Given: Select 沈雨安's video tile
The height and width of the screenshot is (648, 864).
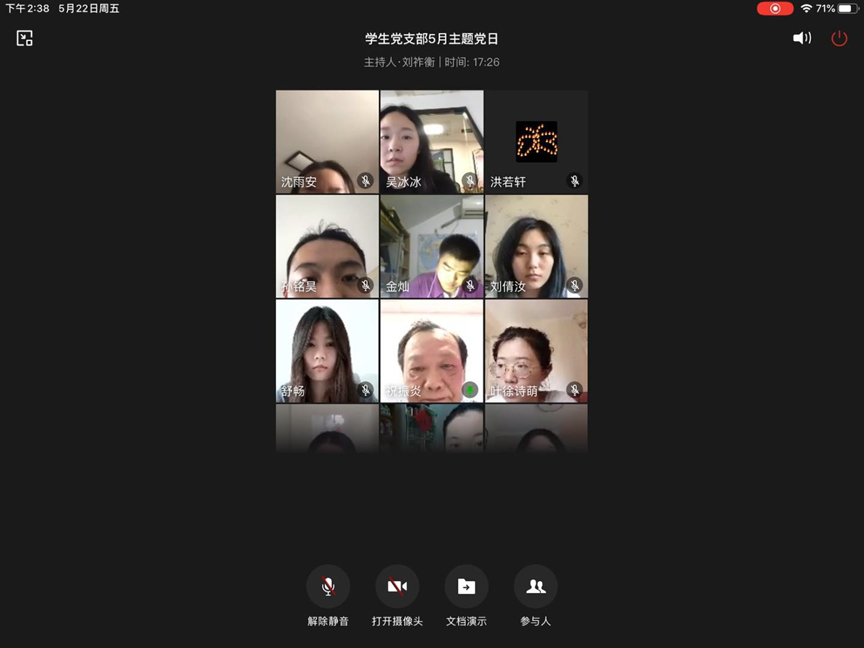Looking at the screenshot, I should point(327,141).
